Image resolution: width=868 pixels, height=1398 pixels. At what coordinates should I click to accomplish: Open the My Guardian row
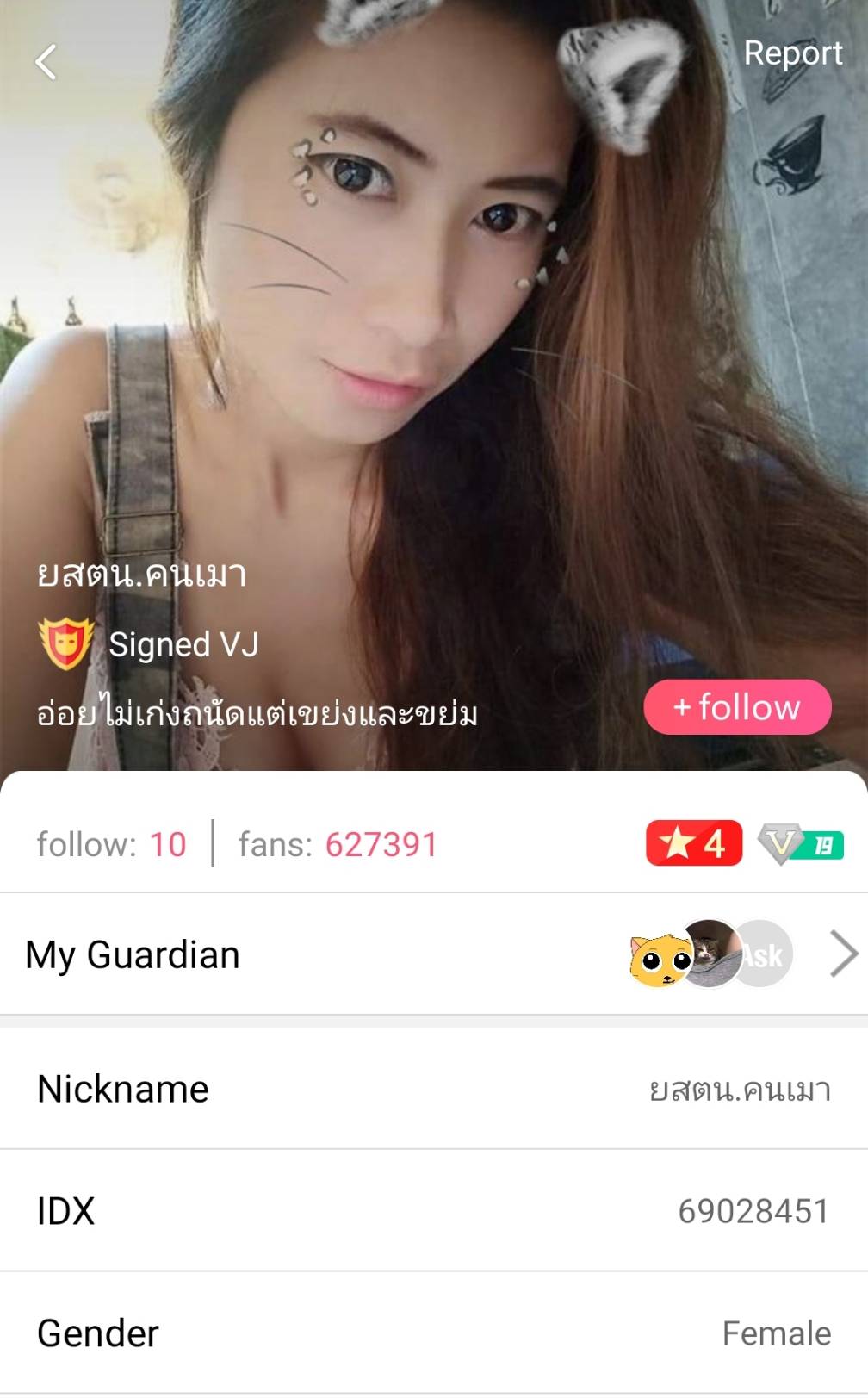coord(434,954)
